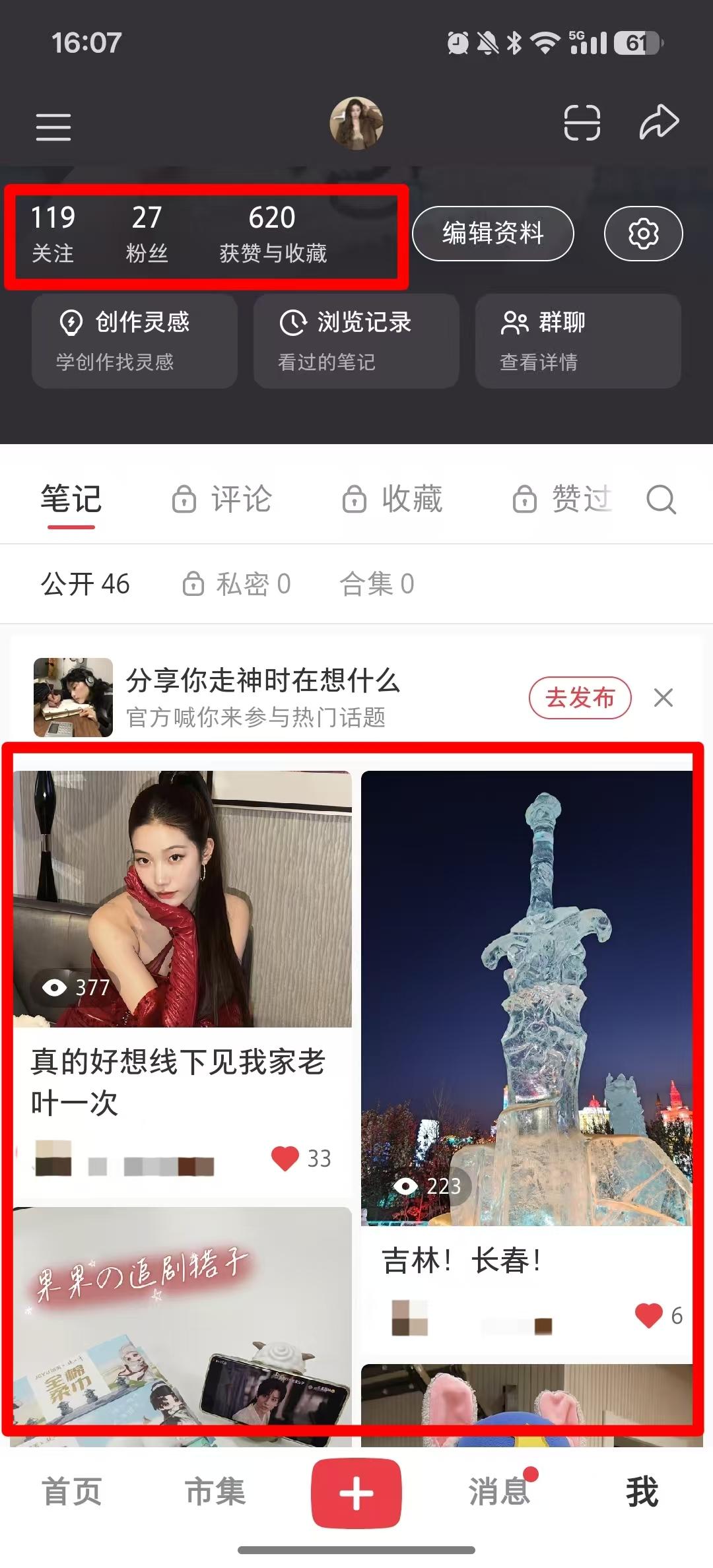Tap the 编辑资料 button

492,234
